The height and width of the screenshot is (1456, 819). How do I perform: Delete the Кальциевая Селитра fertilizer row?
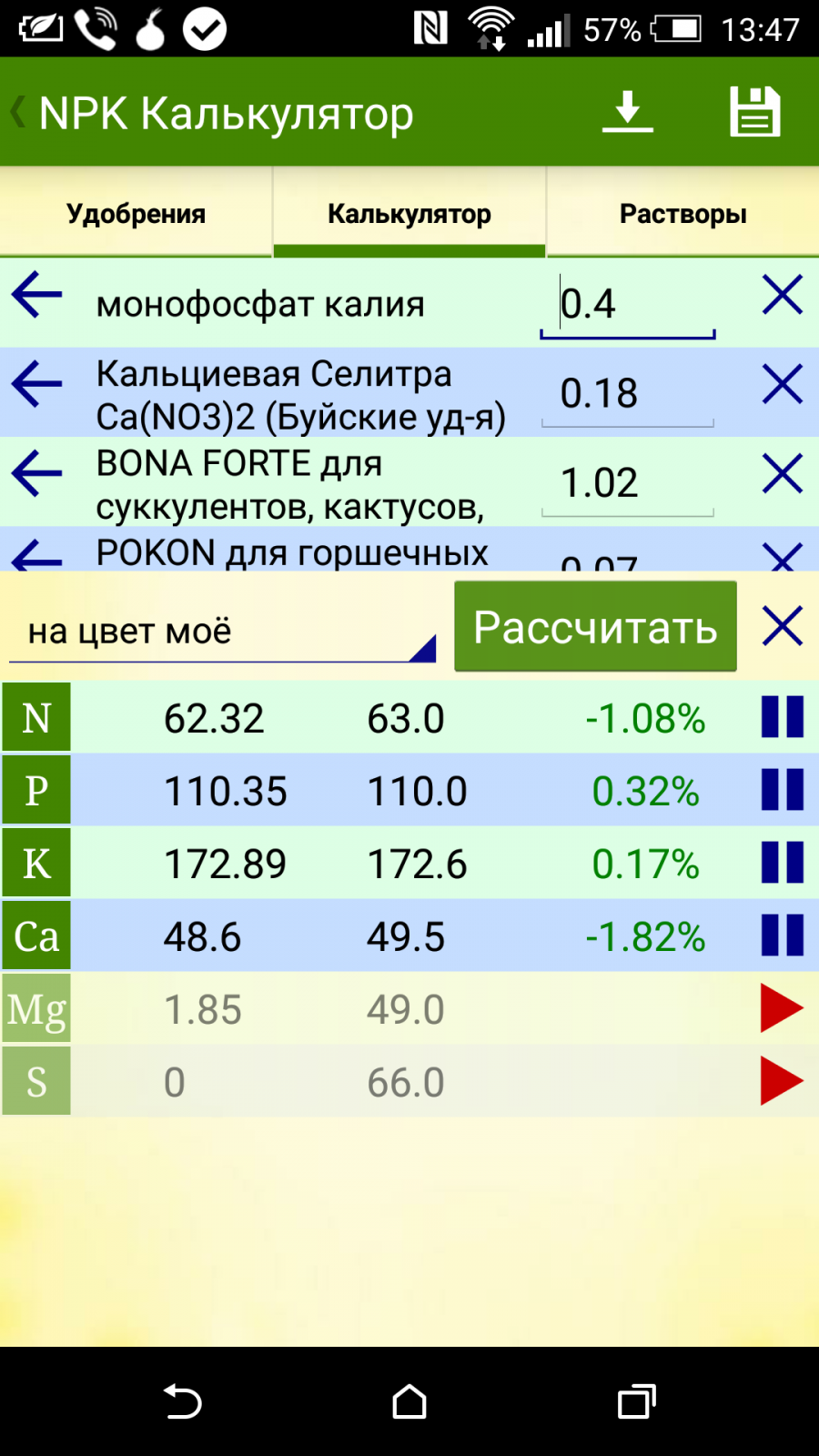pyautogui.click(x=783, y=384)
